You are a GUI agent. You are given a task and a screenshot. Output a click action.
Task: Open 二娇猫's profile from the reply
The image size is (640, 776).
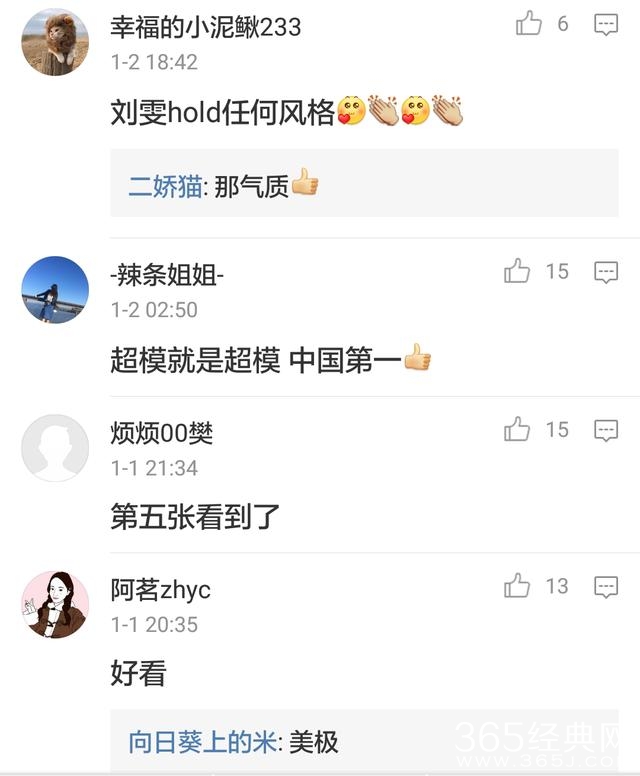165,186
